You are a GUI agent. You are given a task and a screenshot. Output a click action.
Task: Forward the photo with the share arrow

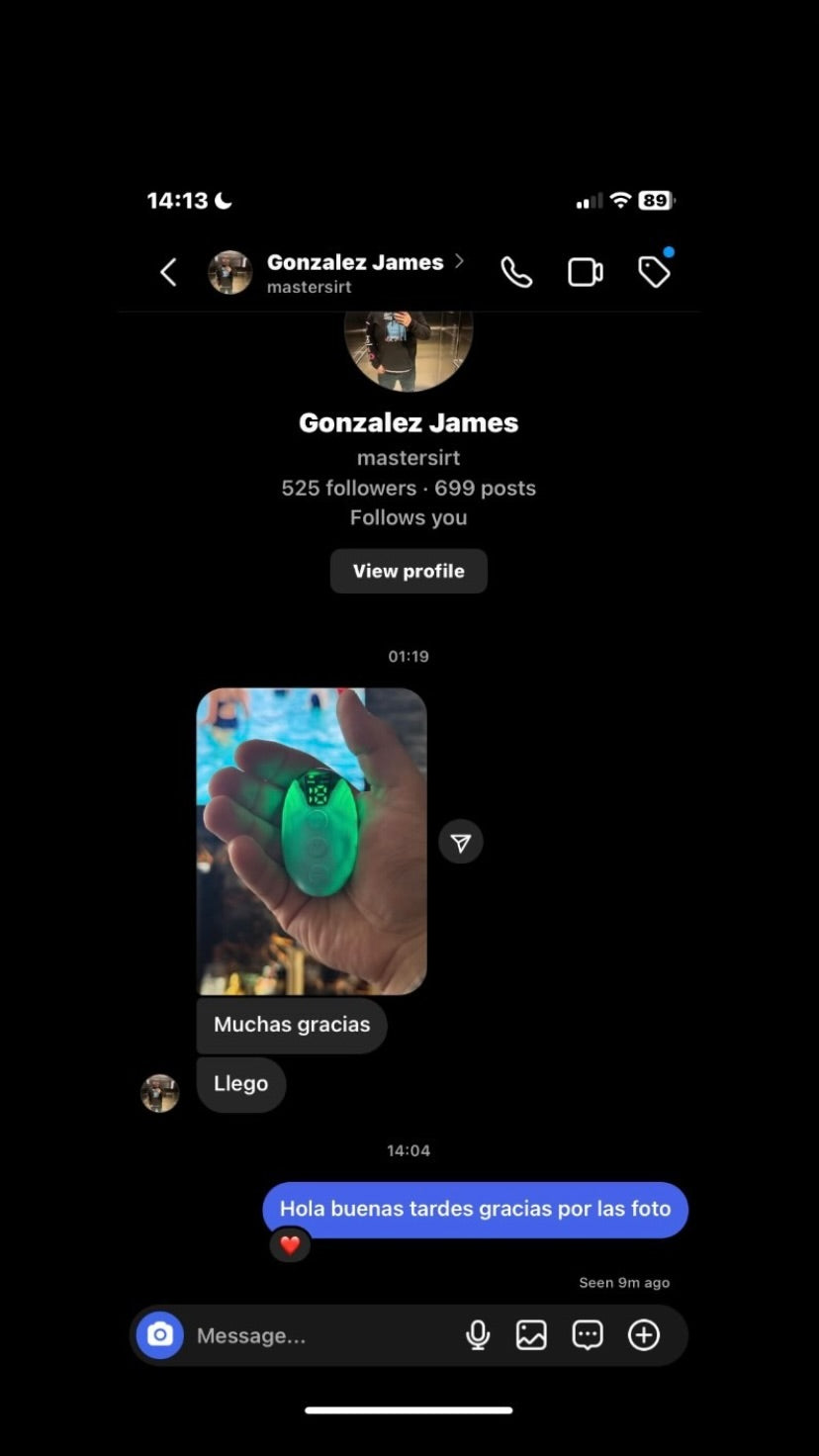(x=461, y=842)
